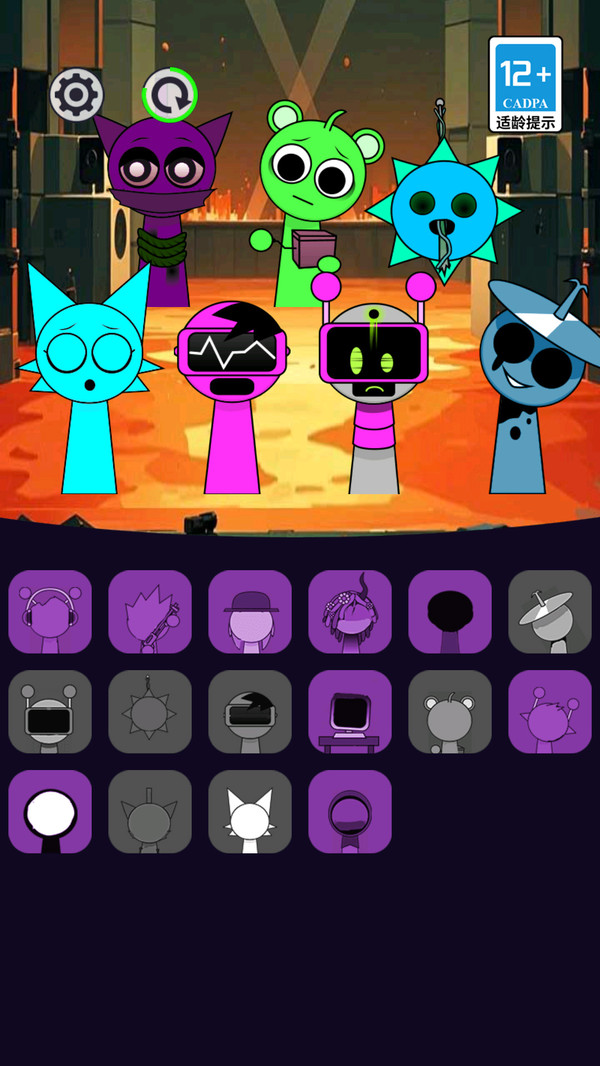Open the settings gear

pos(76,95)
